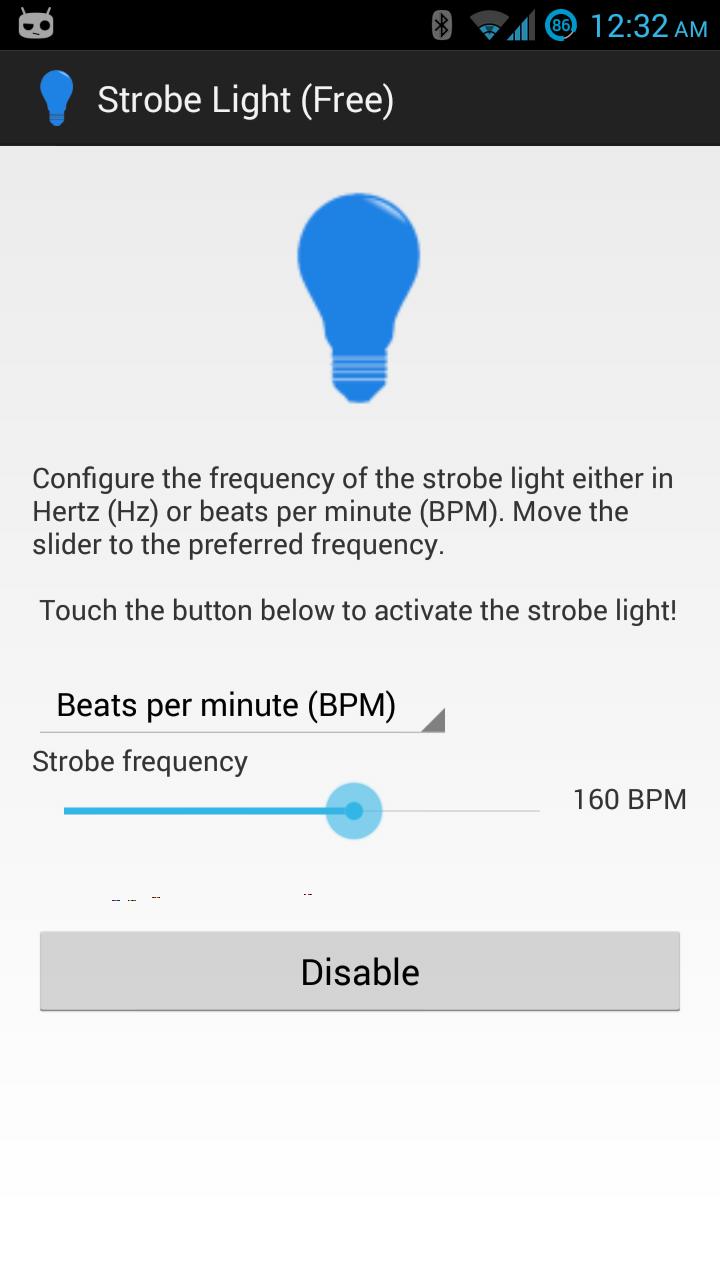Click the 160 BPM value readout
Viewport: 720px width, 1280px height.
(629, 799)
